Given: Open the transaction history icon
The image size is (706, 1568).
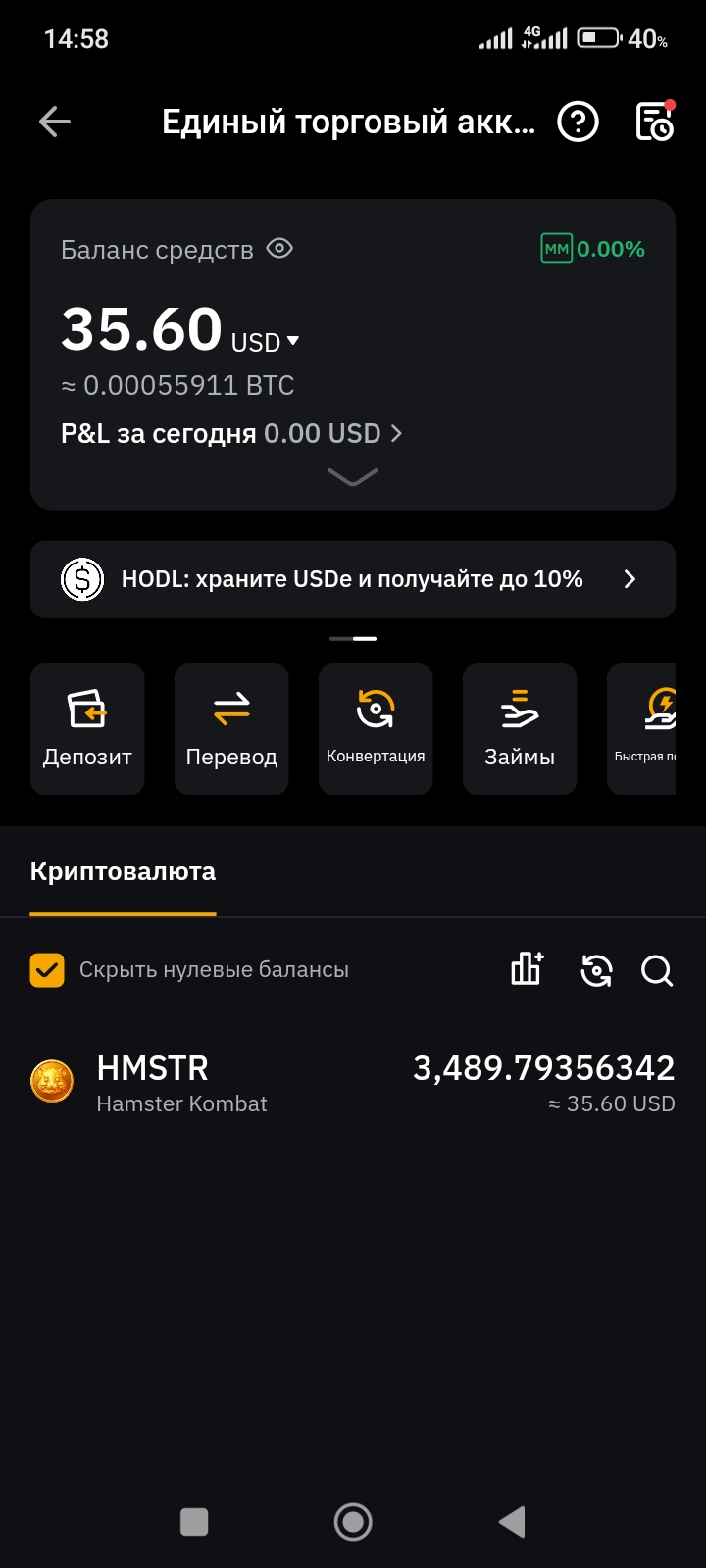Looking at the screenshot, I should tap(654, 122).
